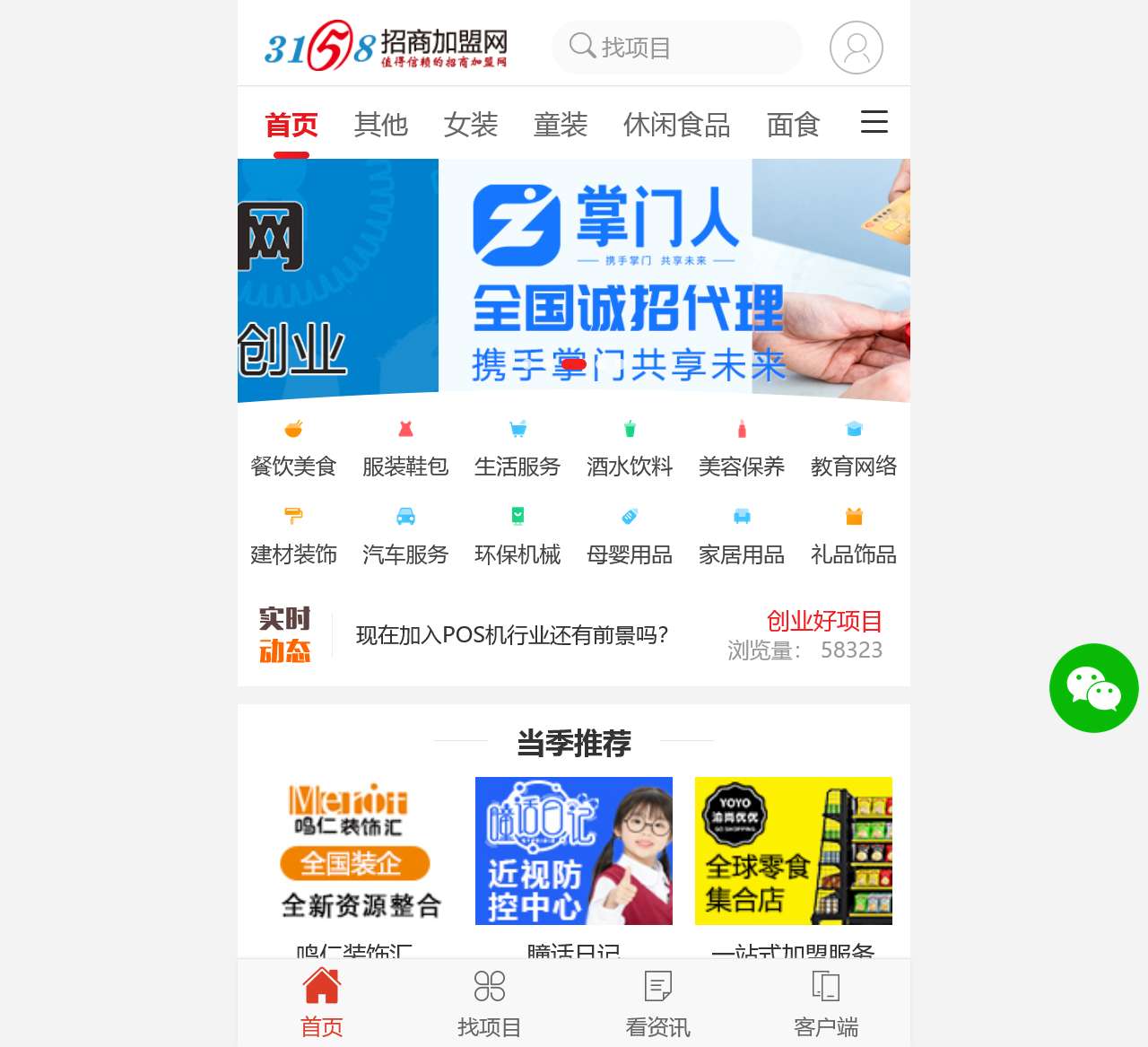Switch to the 童装 tab
The image size is (1148, 1047).
coord(560,125)
